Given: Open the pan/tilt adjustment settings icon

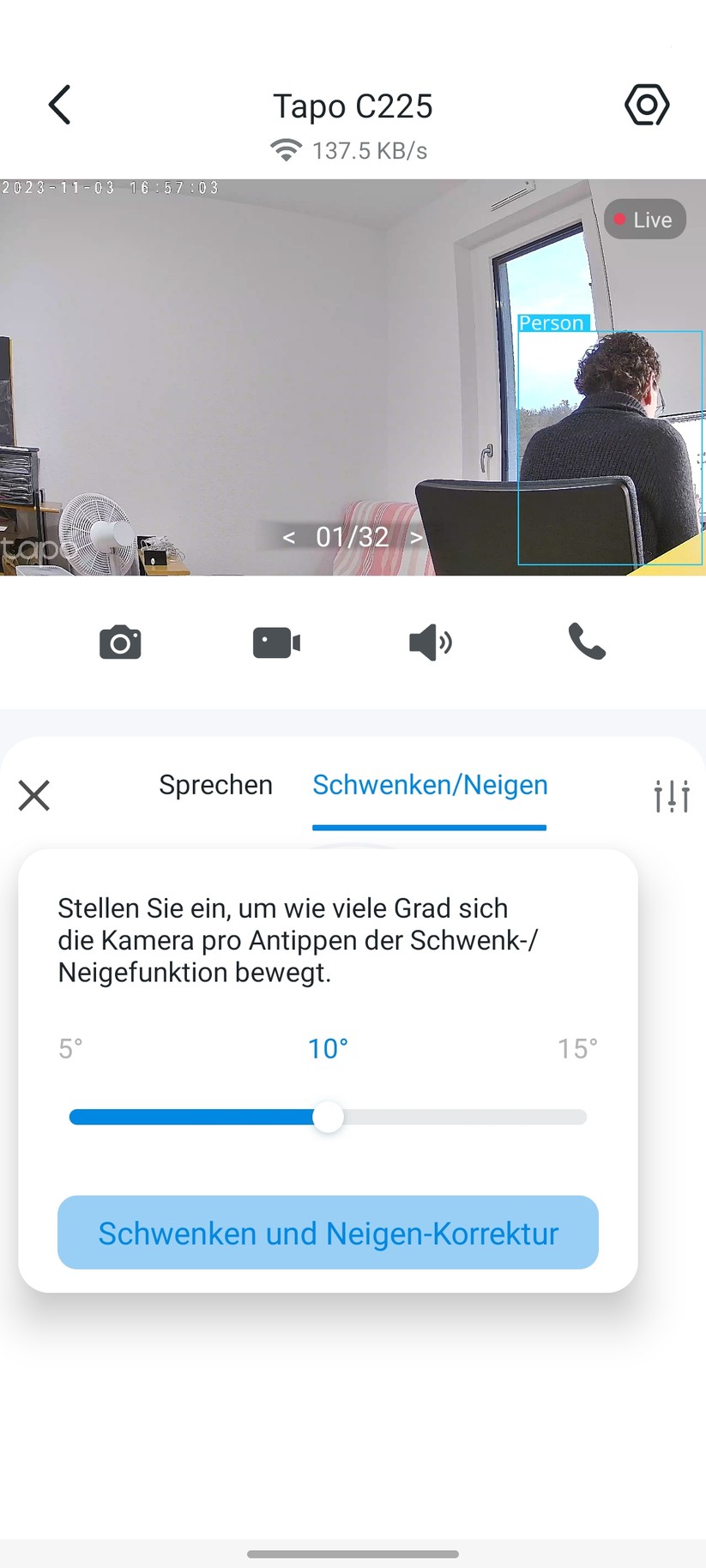Looking at the screenshot, I should point(672,795).
